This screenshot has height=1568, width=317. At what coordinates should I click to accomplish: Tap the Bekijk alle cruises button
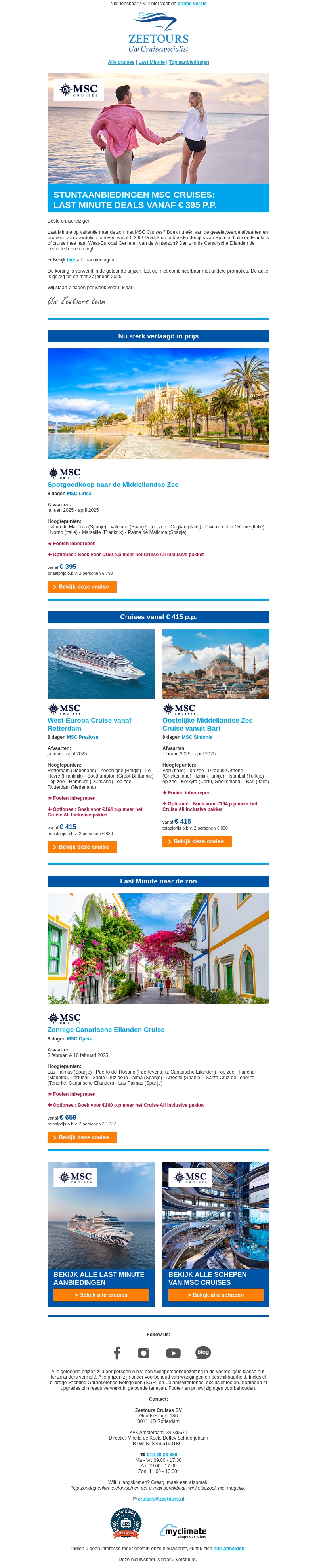(101, 1295)
